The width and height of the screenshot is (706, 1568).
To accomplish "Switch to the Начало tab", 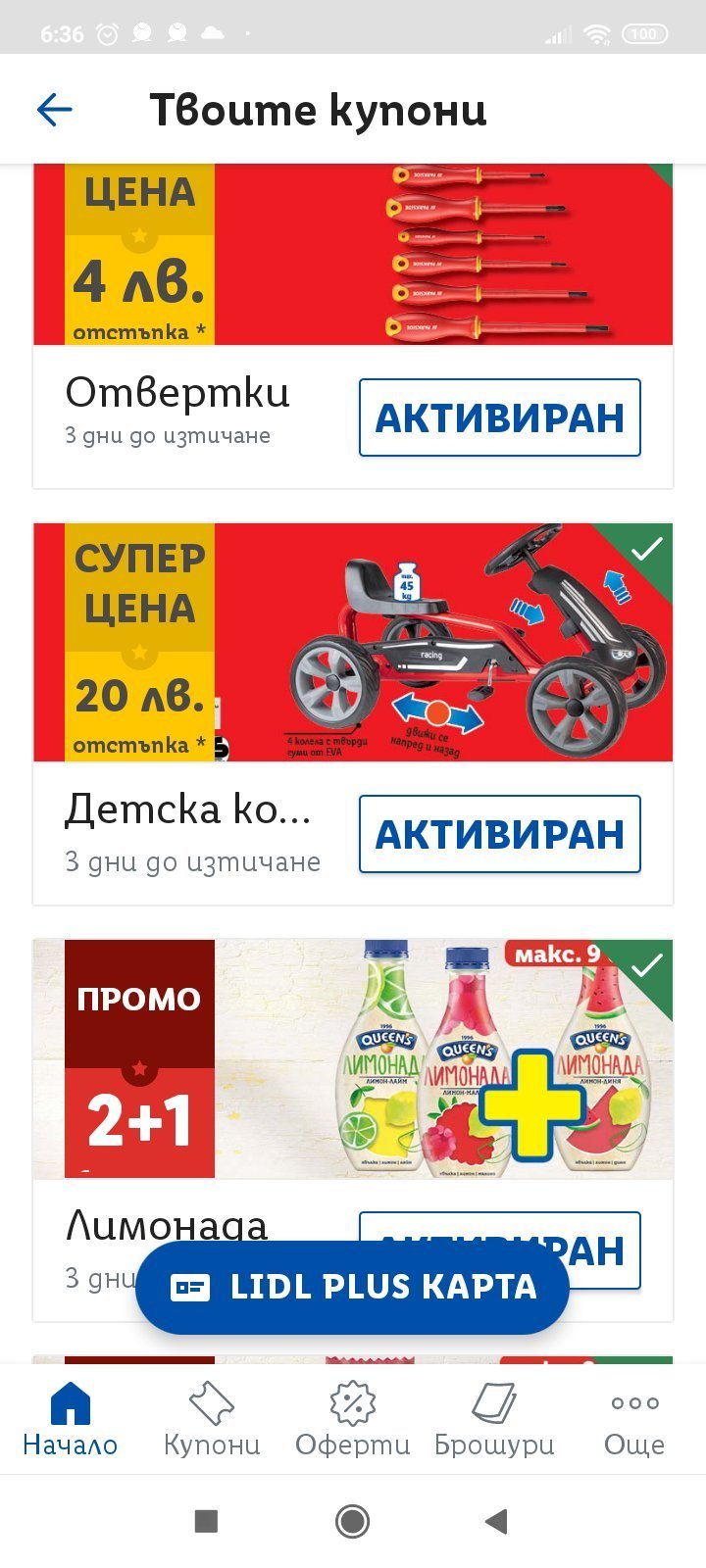I will tap(70, 1417).
